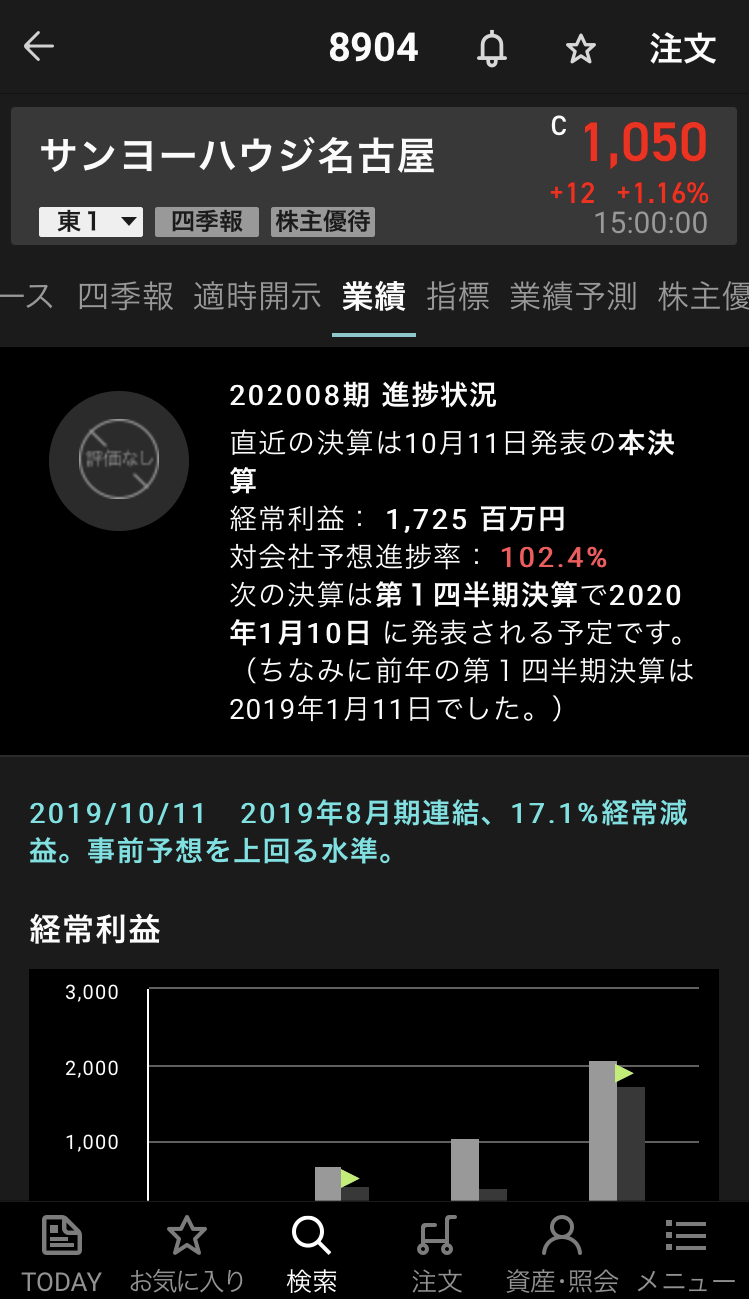Open 検索 in bottom navigation
Image resolution: width=749 pixels, height=1299 pixels.
[x=311, y=1251]
